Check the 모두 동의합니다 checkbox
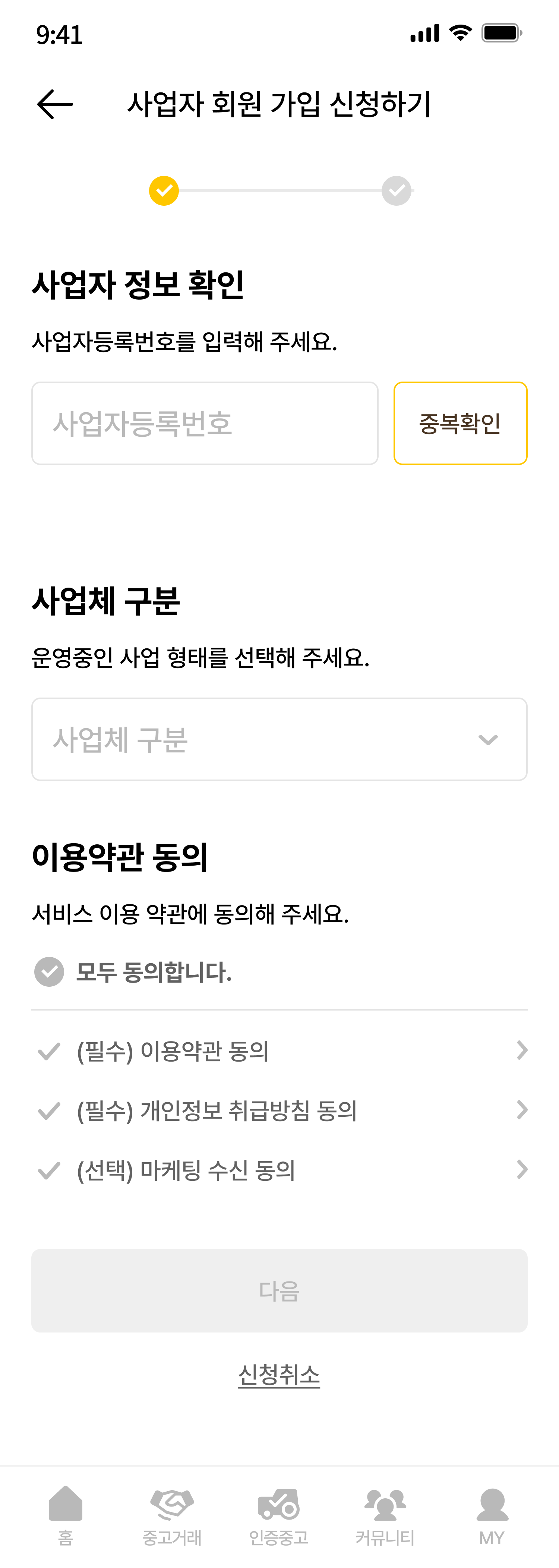Viewport: 559px width, 1568px height. (49, 971)
